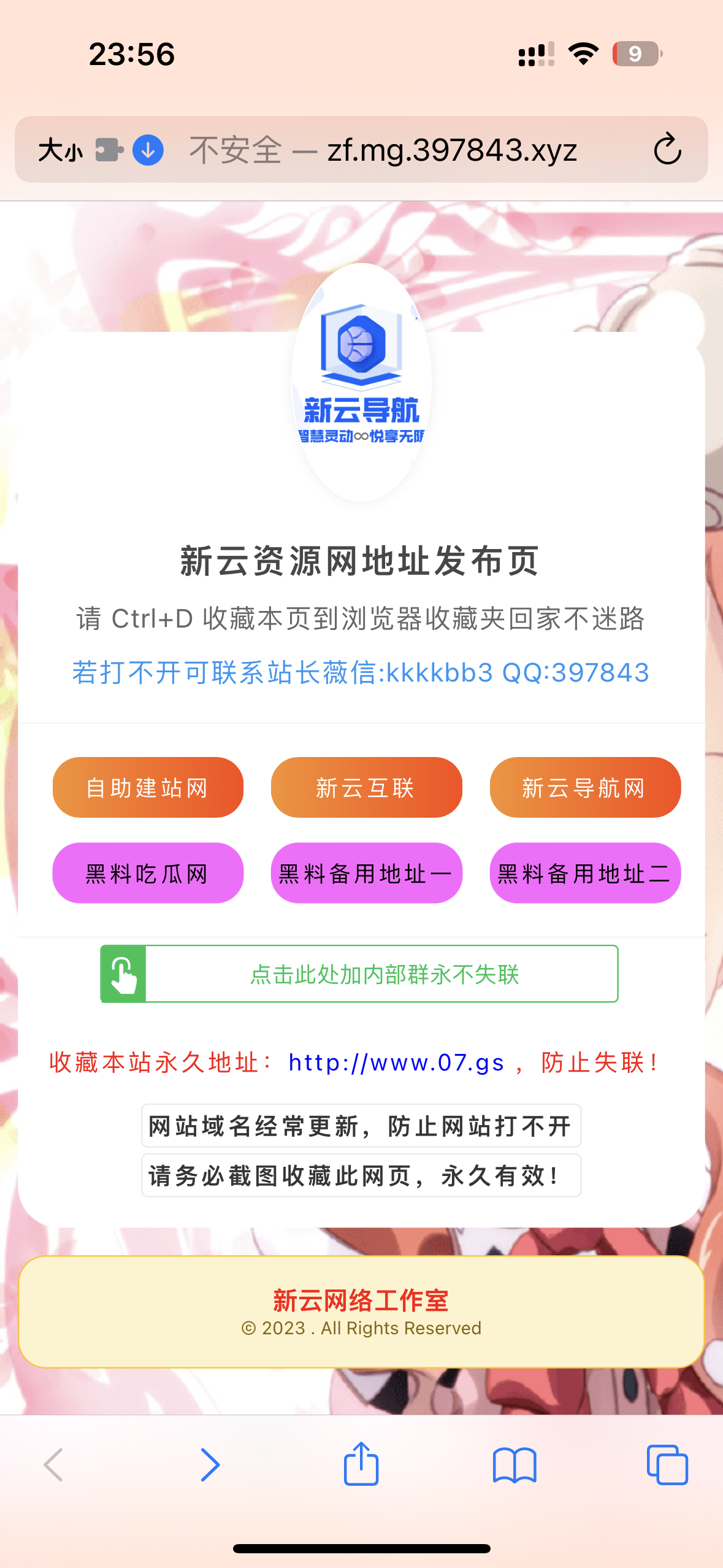This screenshot has height=1568, width=723.
Task: Open the http://www.07.gs link
Action: 396,1063
